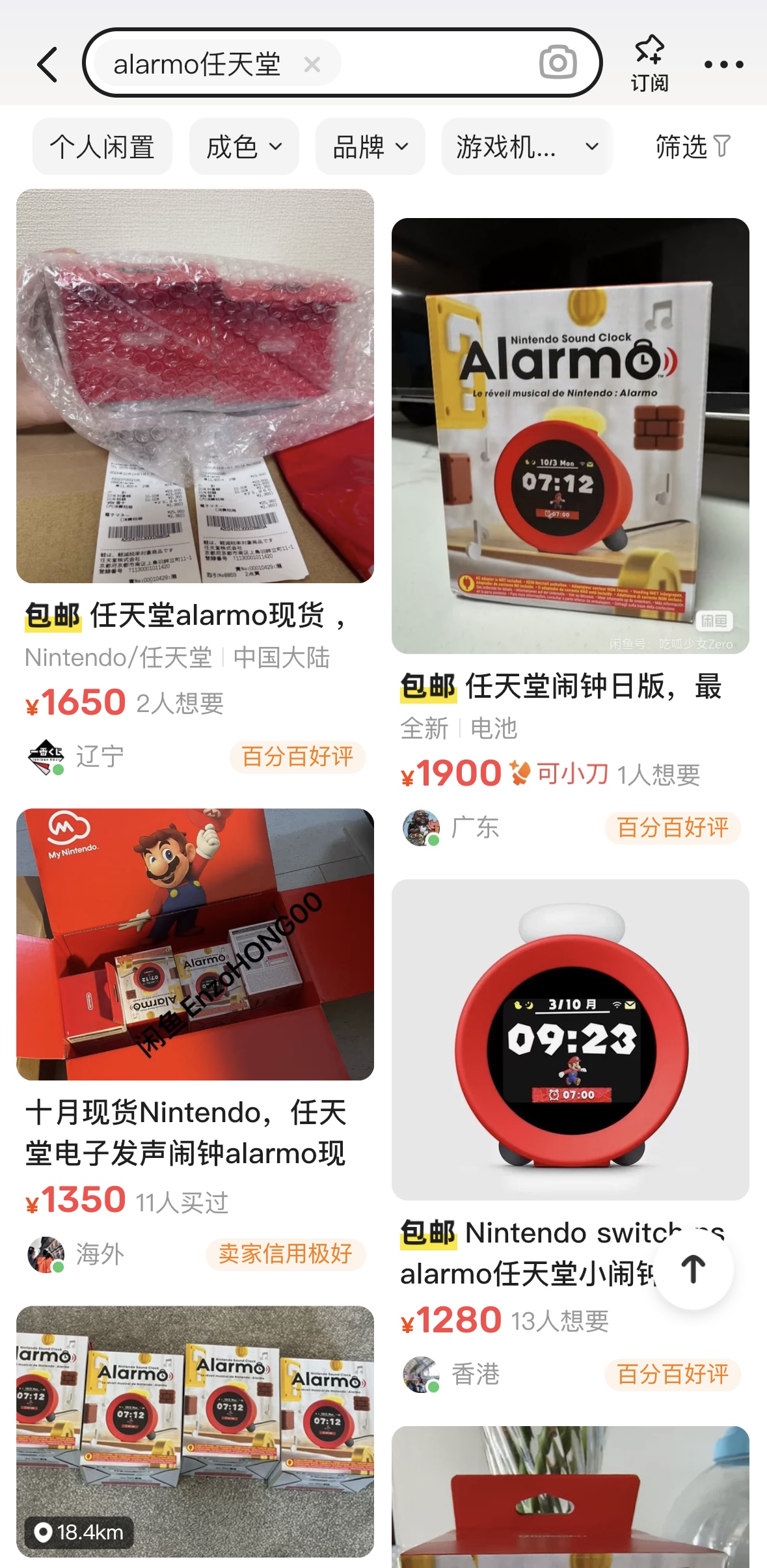Expand the 品牌 brand dropdown
Viewport: 767px width, 1568px height.
(370, 146)
